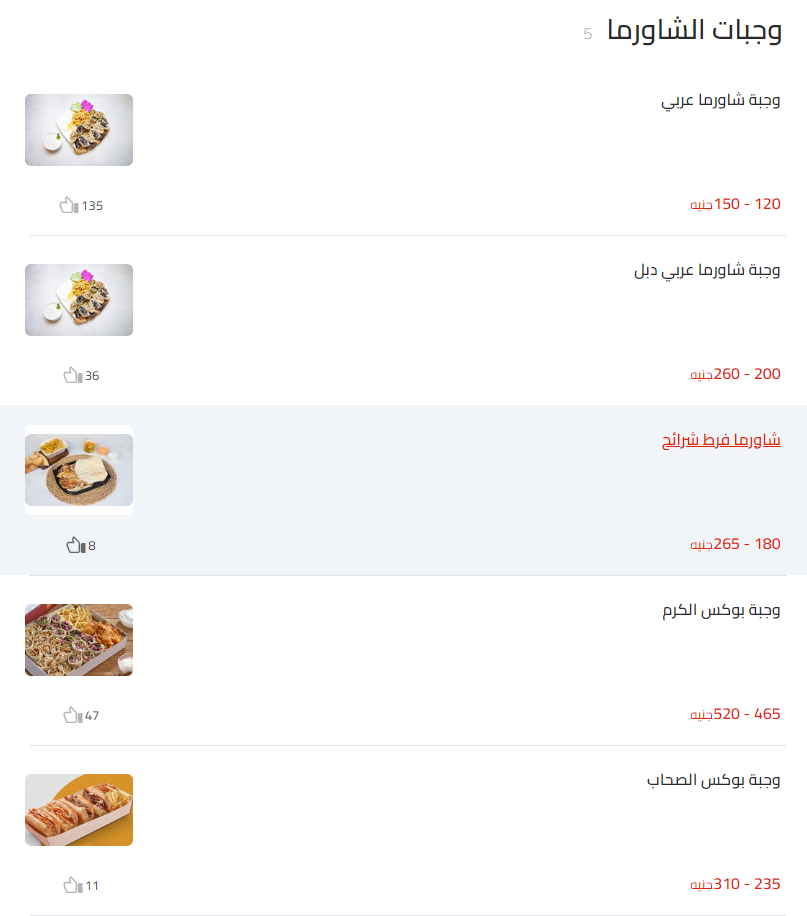Open the شاورما فرط شرائح dish photo
Image resolution: width=807 pixels, height=916 pixels.
point(78,469)
